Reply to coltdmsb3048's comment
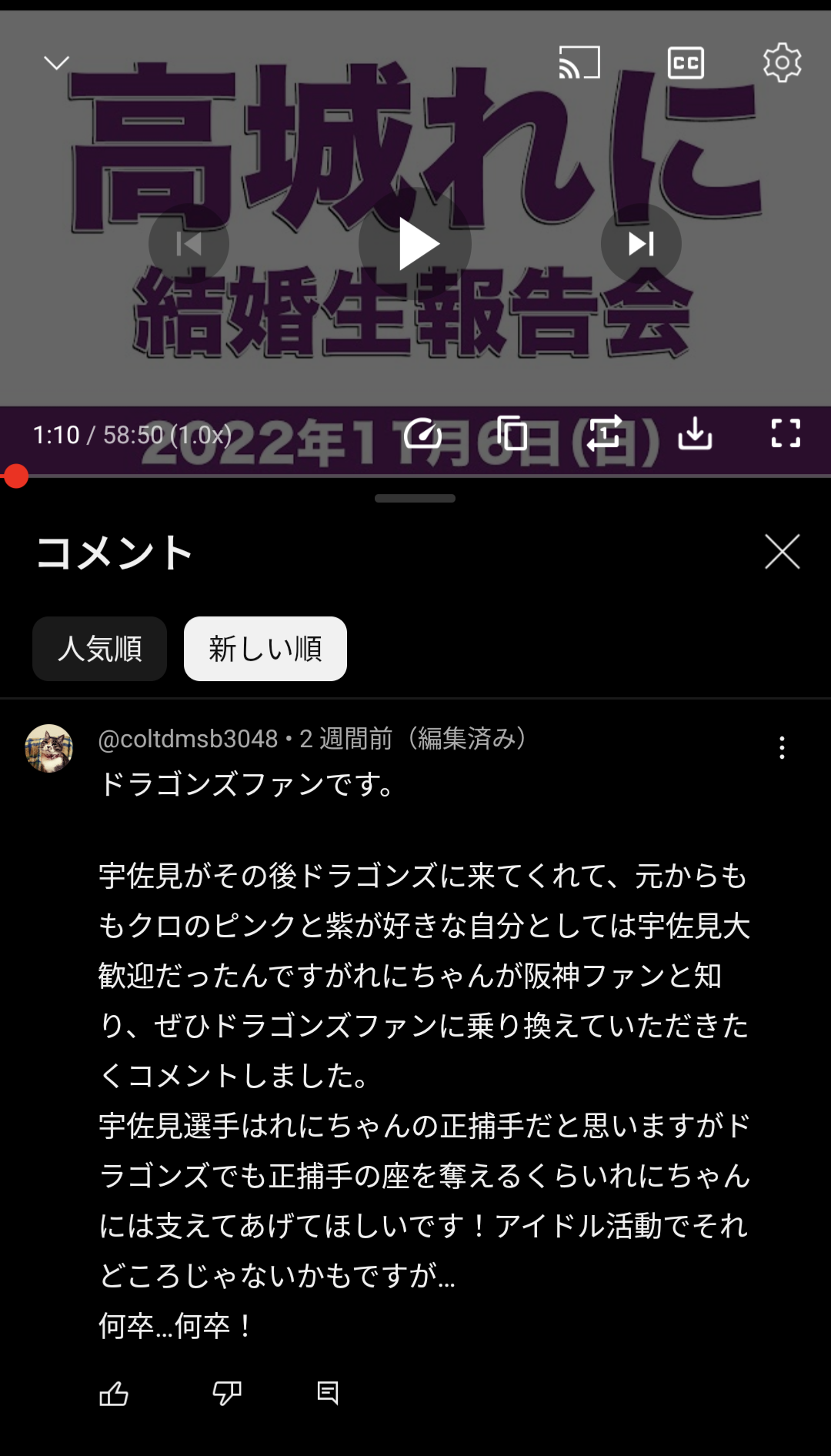The image size is (831, 1456). [x=328, y=1393]
